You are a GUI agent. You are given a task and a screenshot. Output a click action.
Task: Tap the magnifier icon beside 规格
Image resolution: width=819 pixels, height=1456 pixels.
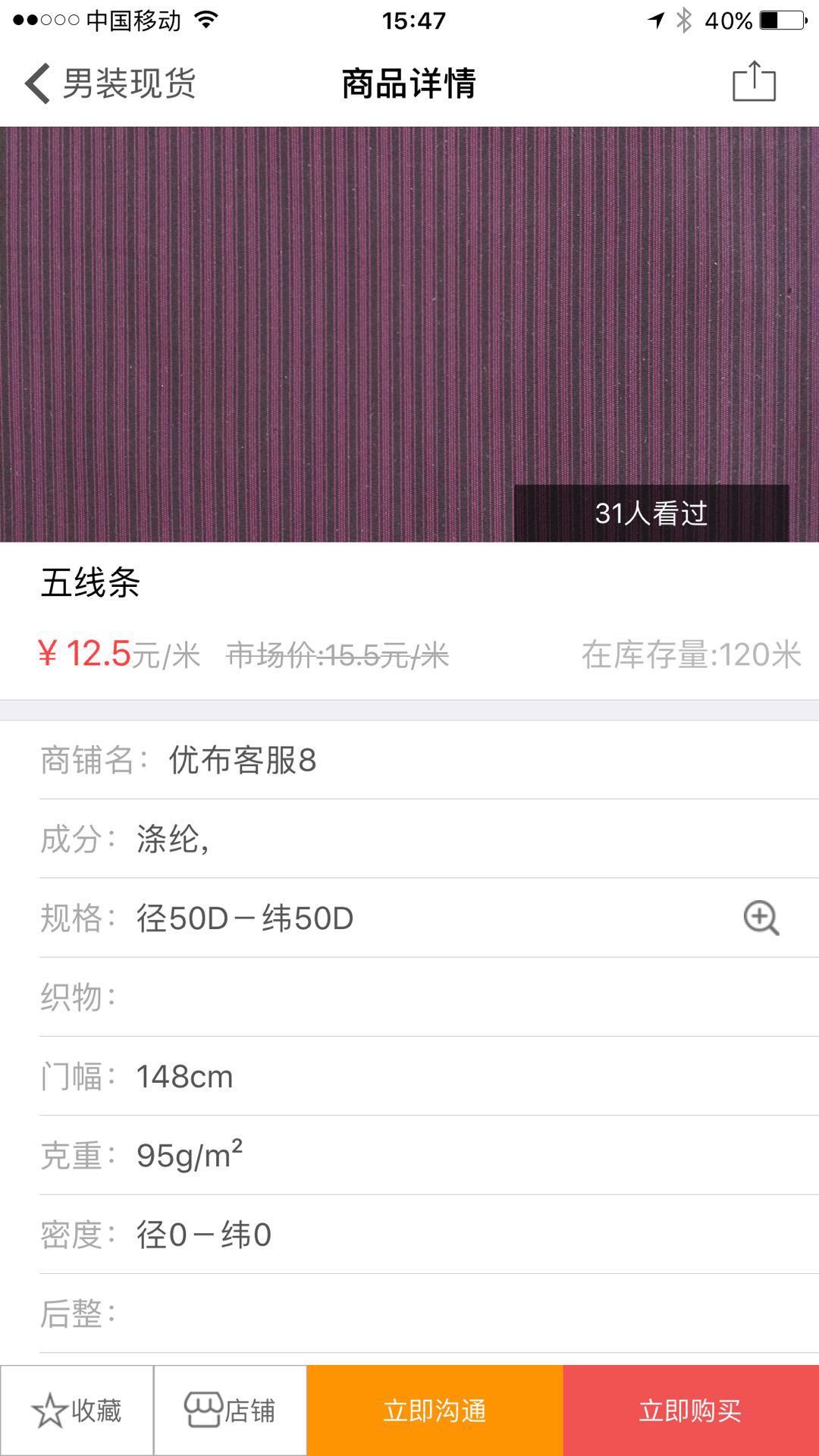point(761,918)
